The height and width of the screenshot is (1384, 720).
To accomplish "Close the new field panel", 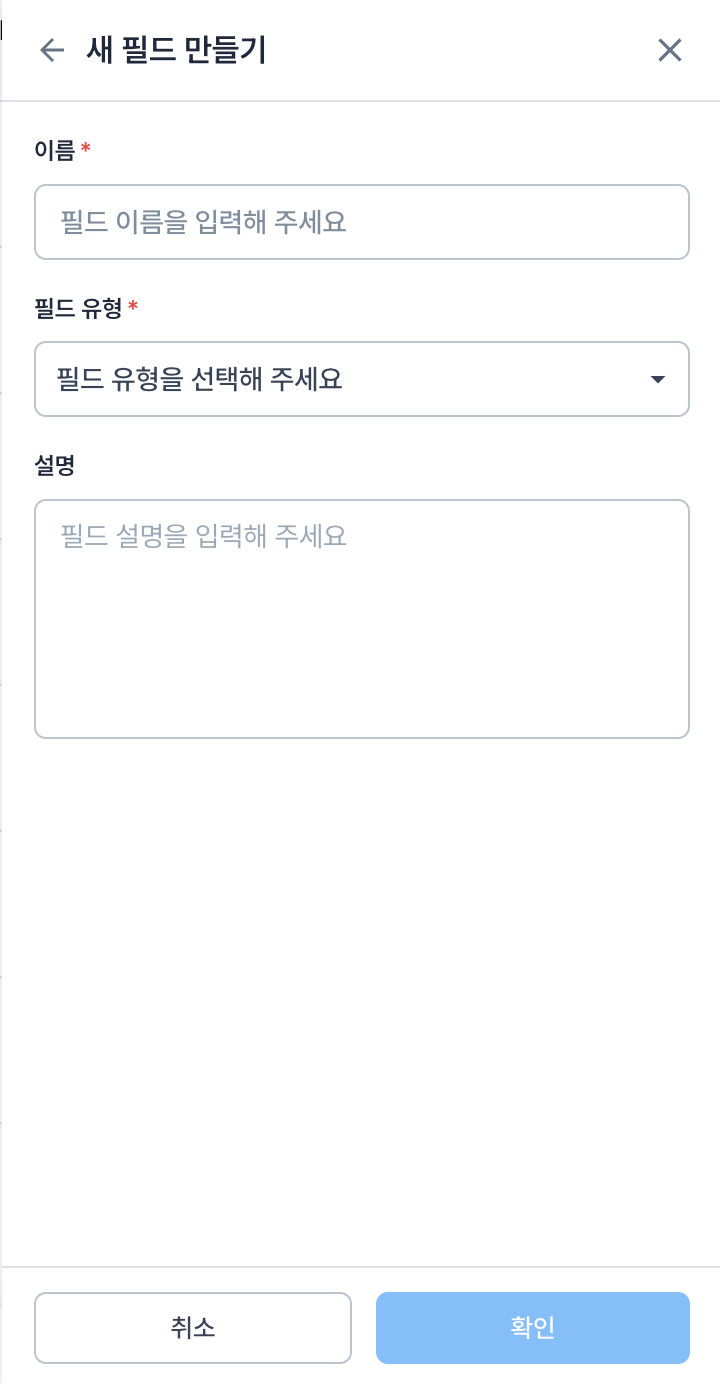I will [669, 50].
